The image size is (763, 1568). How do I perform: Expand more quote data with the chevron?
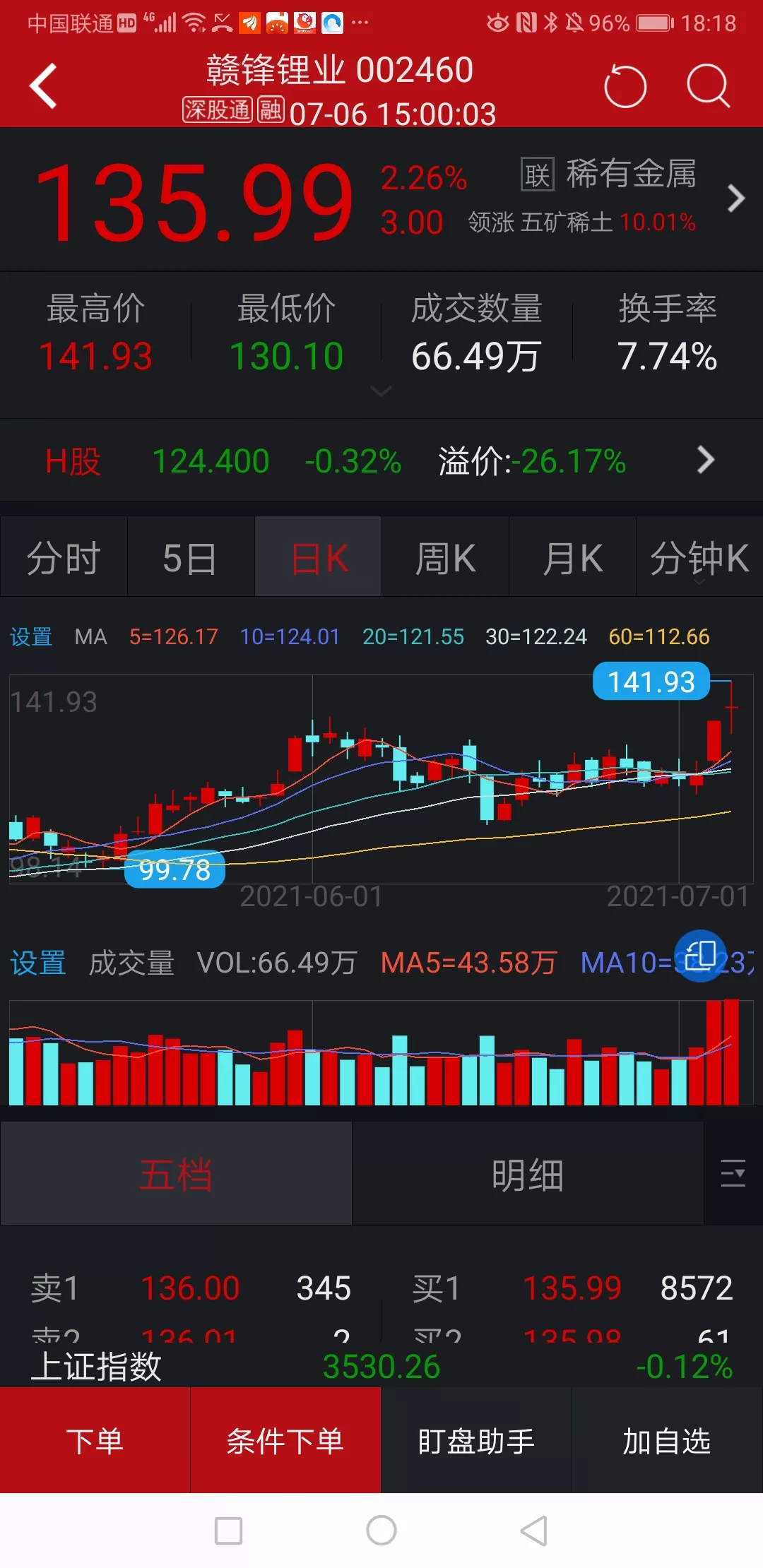click(x=381, y=391)
